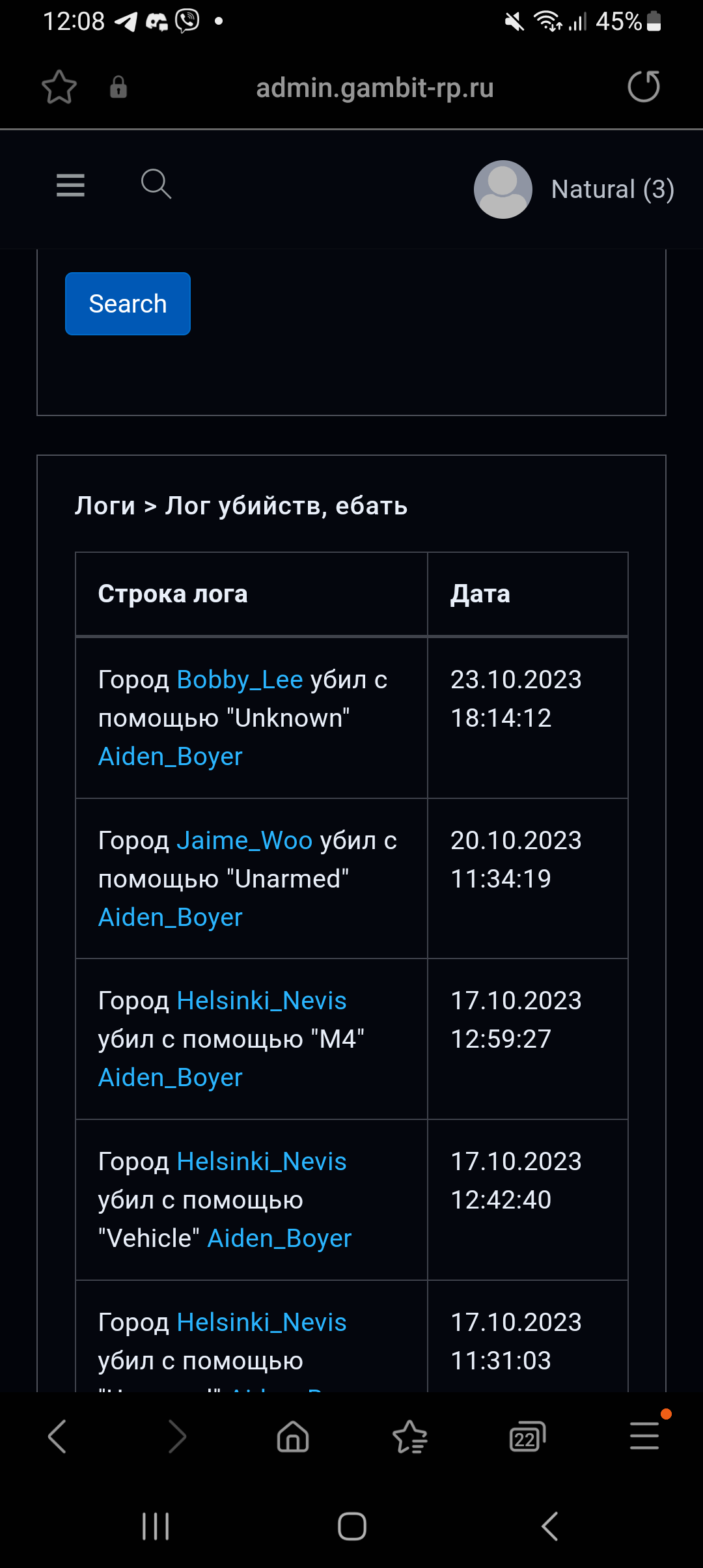Go back in the browser toolbar
The width and height of the screenshot is (703, 1568).
[57, 1436]
